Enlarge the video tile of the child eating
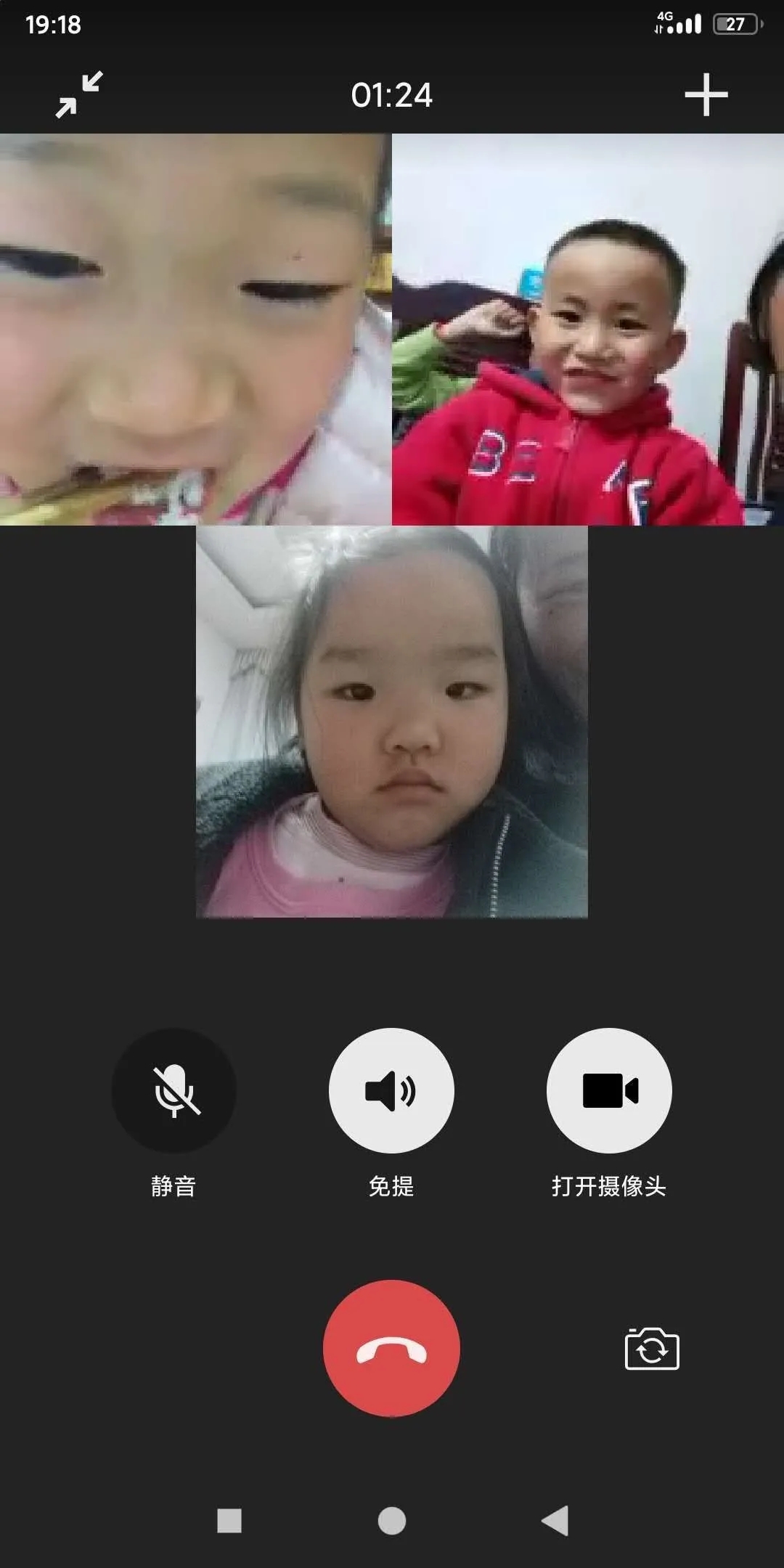The width and height of the screenshot is (784, 1568). [196, 329]
